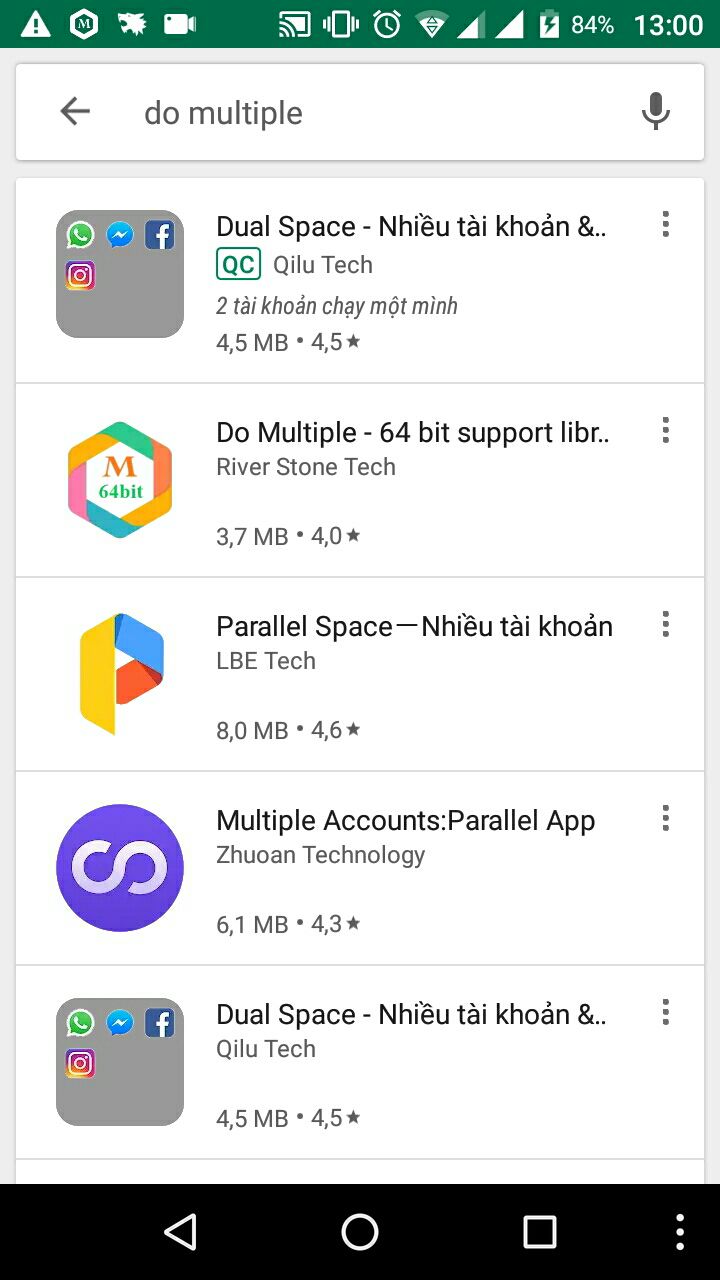Open overflow menu for Do Multiple
Screen dimensions: 720x1280
665,430
